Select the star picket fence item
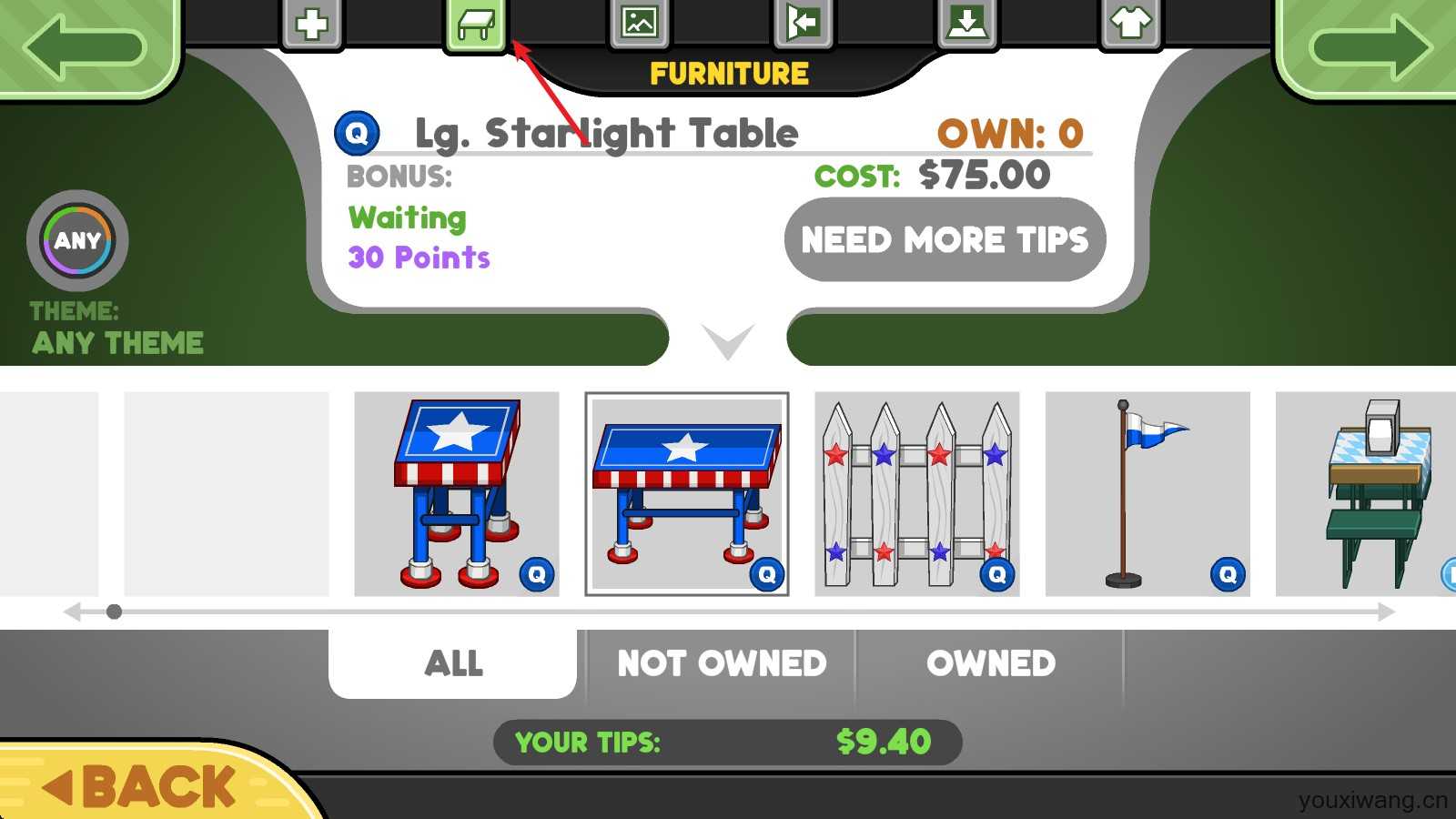The image size is (1456, 819). pos(916,493)
